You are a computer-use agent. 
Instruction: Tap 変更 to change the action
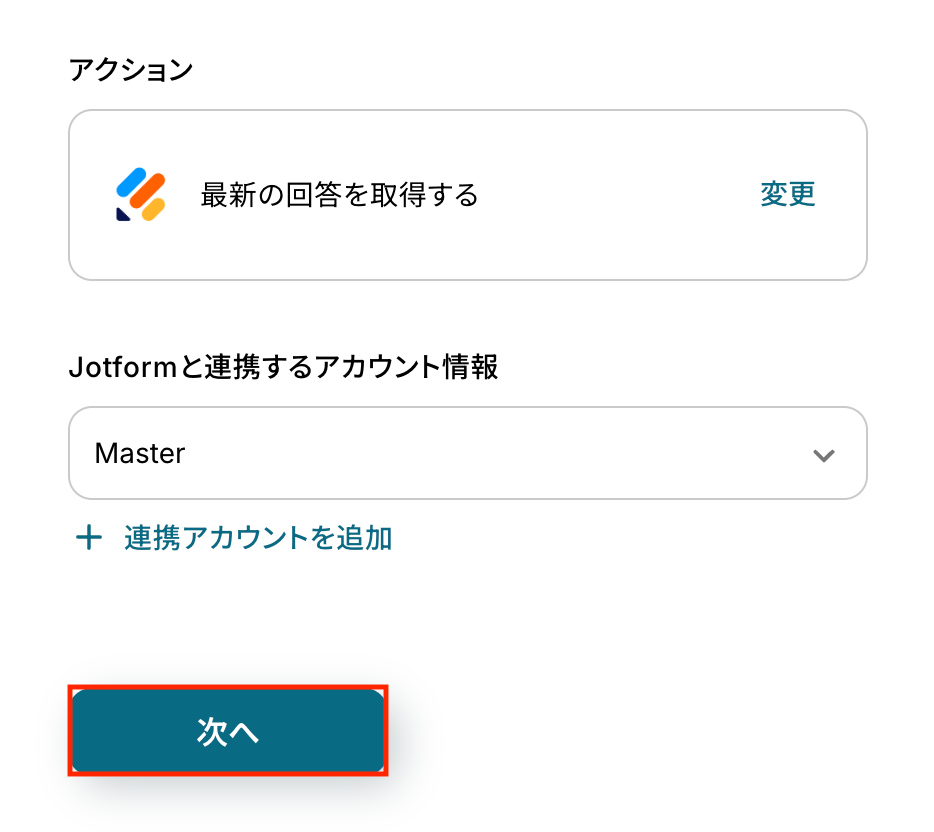tap(787, 194)
